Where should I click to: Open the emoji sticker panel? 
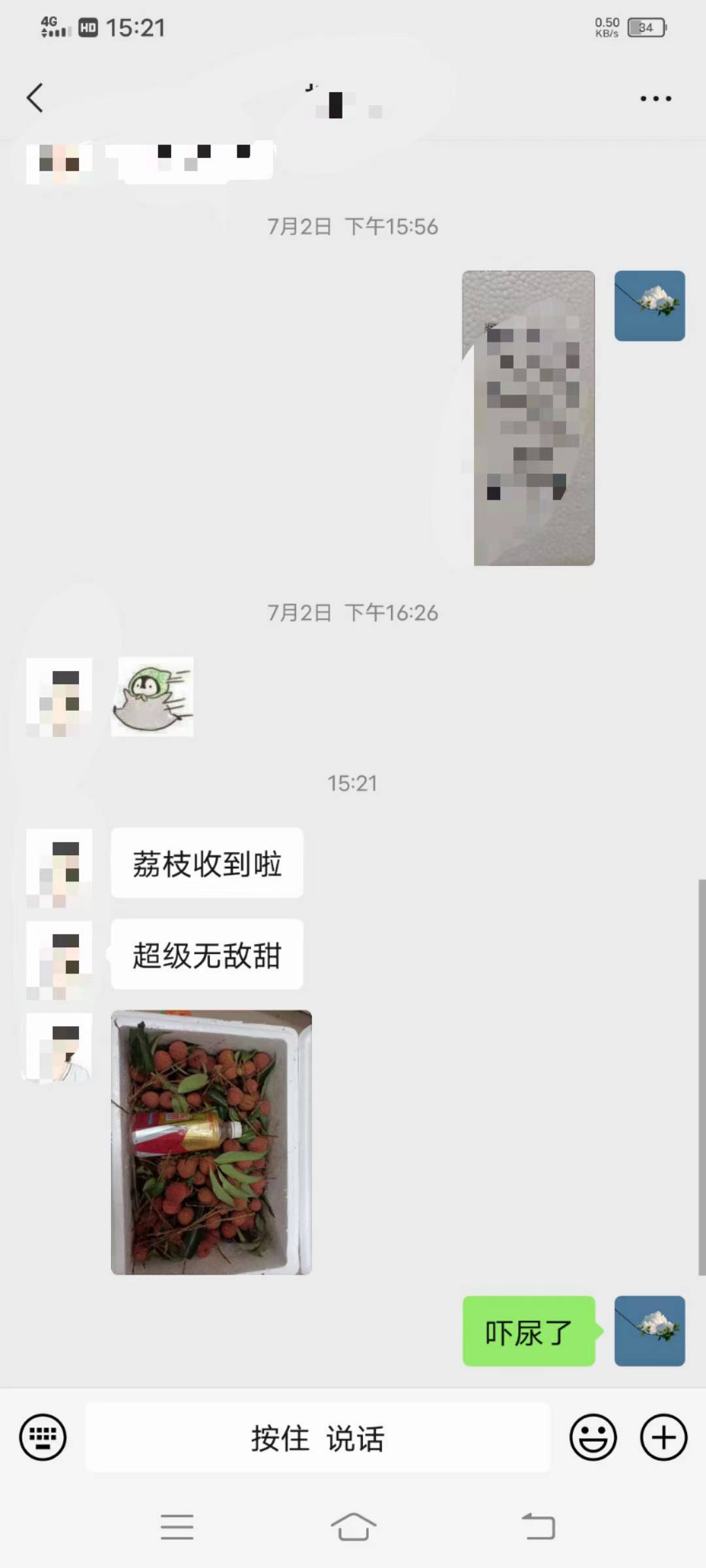[x=593, y=1437]
